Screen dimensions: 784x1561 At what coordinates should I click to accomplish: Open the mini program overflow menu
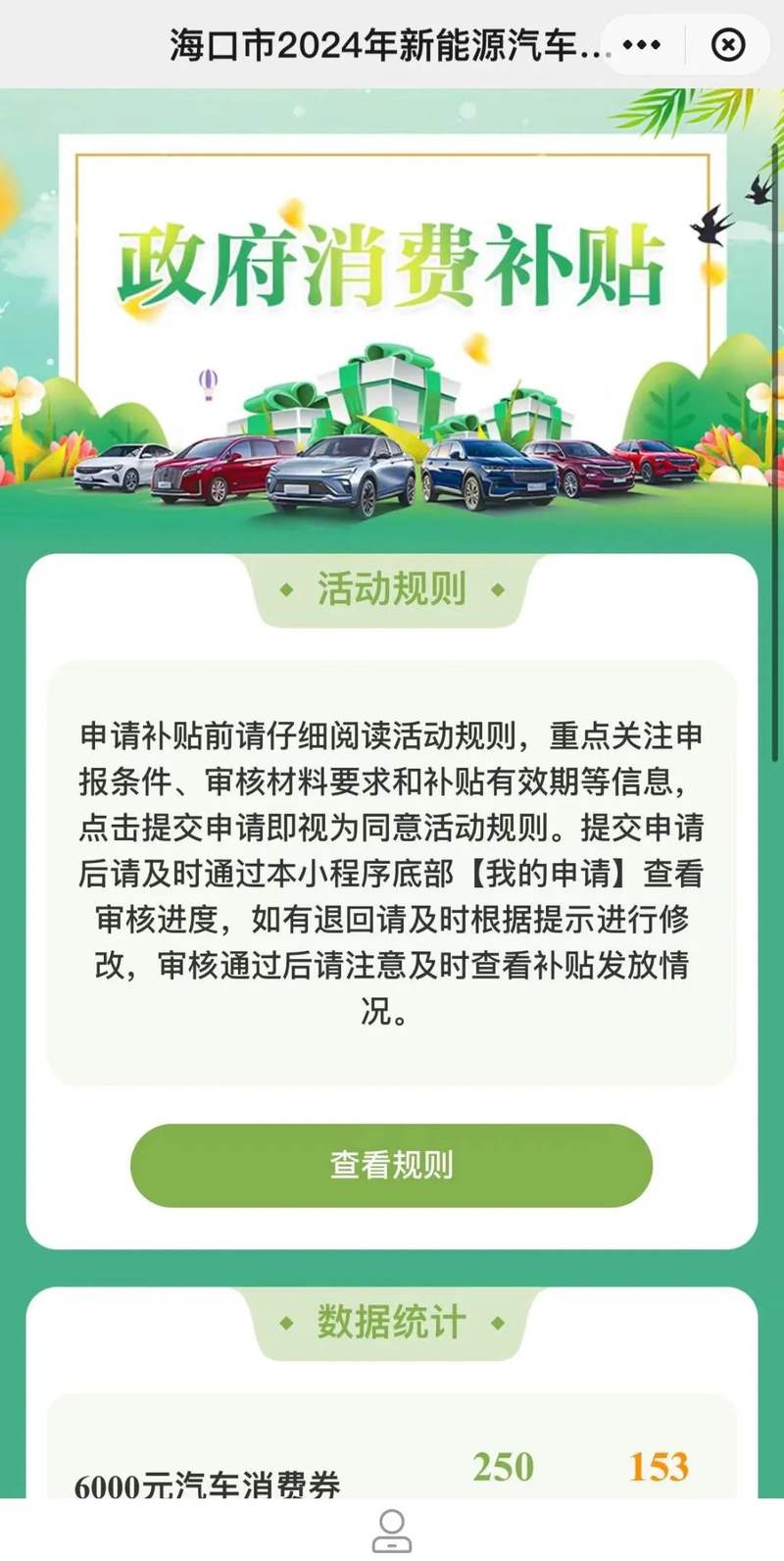642,45
